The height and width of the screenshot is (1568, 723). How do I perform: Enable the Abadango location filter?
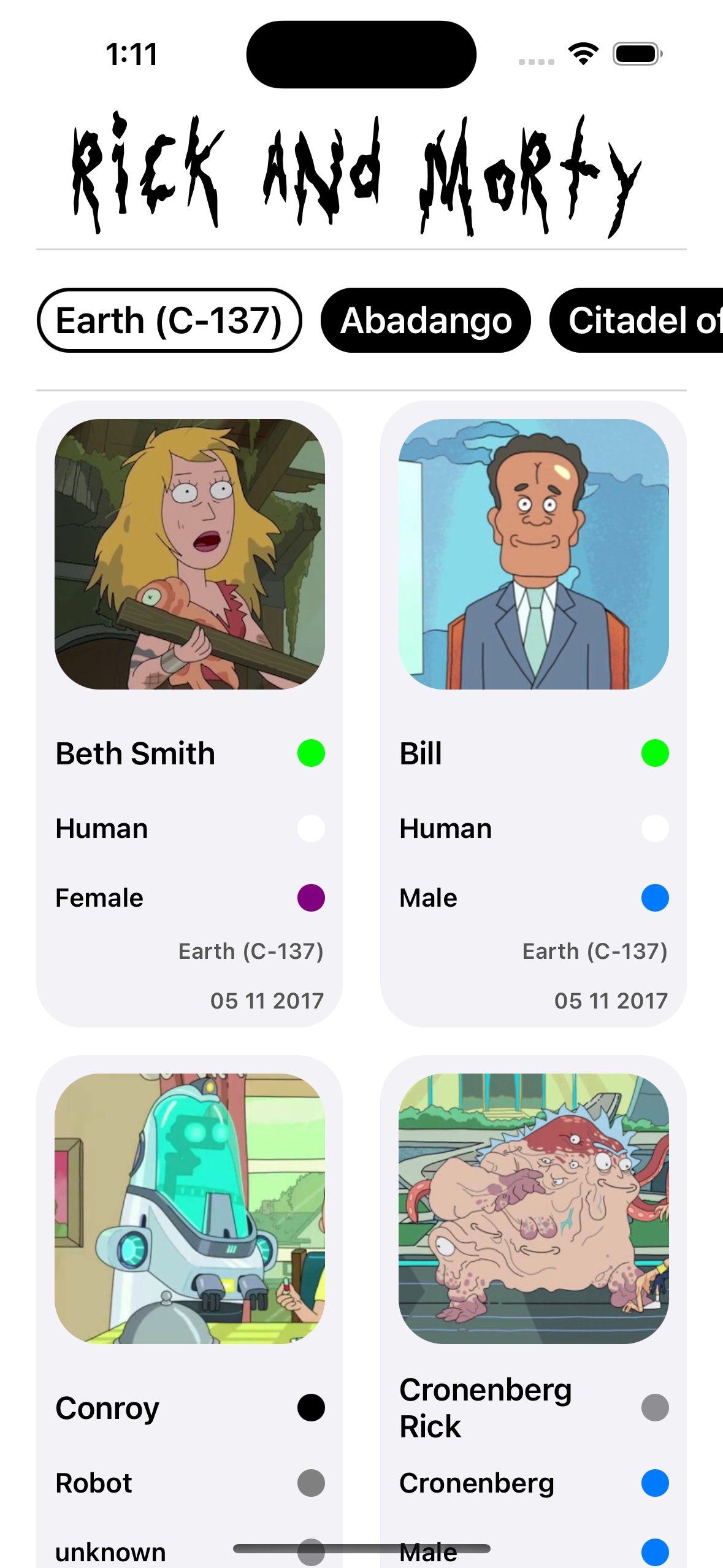point(426,320)
